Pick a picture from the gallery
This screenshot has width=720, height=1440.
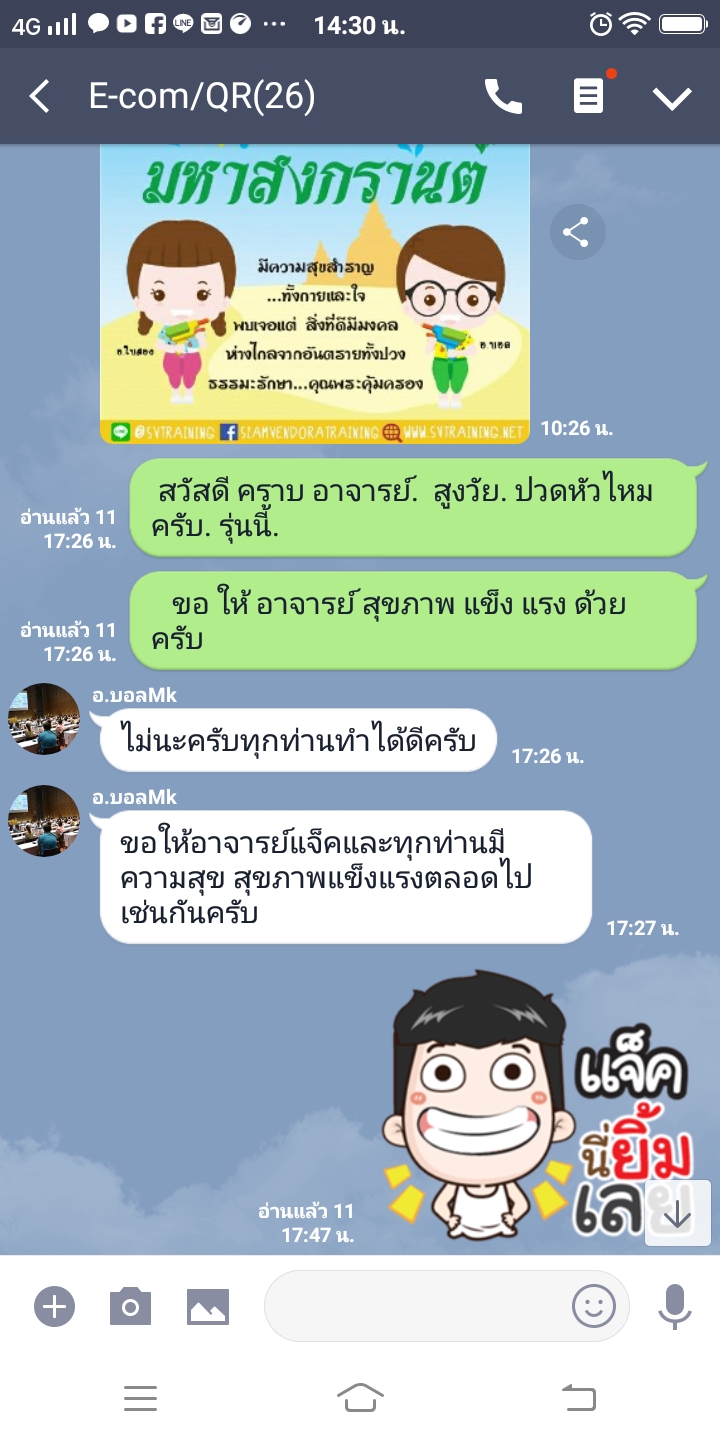coord(208,1306)
